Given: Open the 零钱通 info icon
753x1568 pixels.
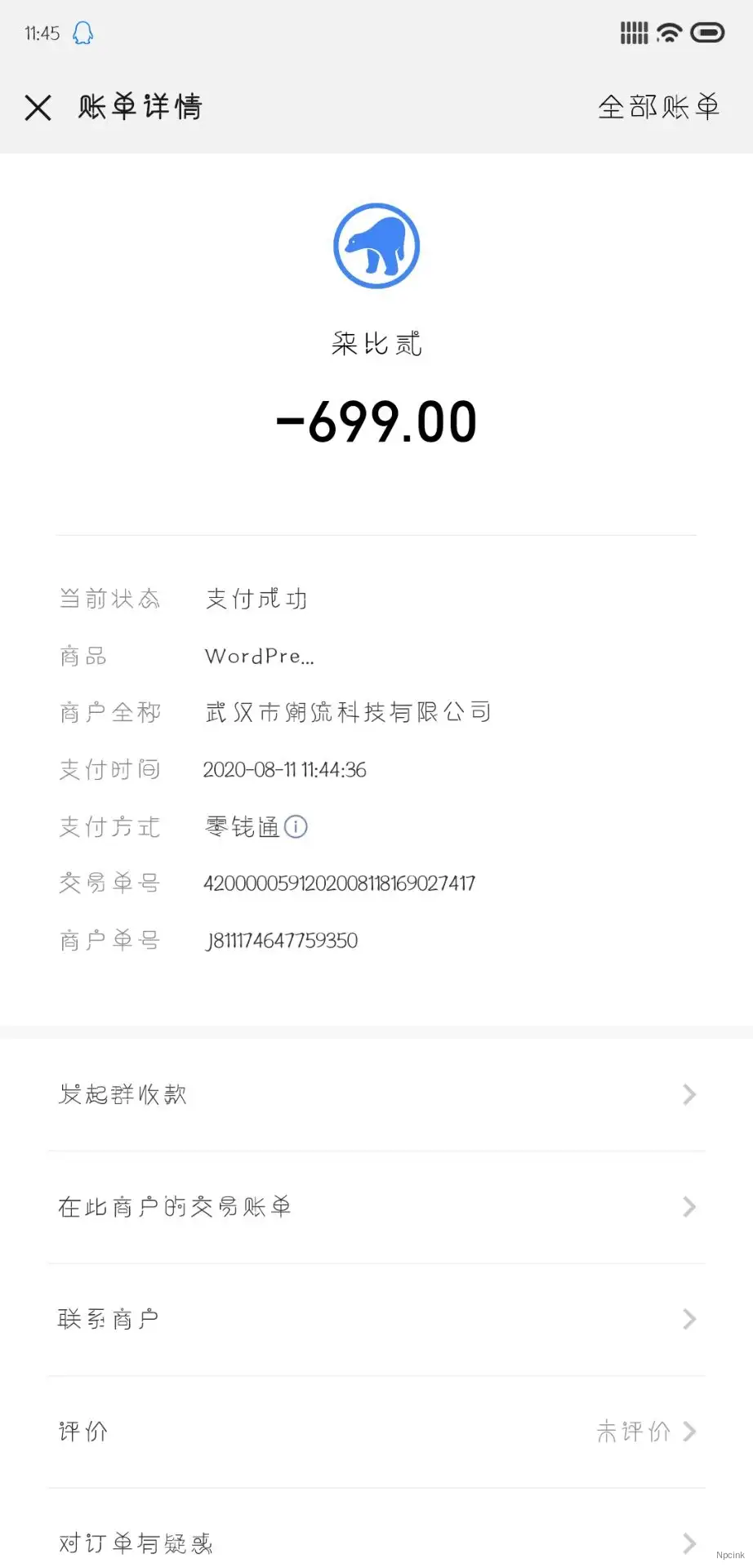Looking at the screenshot, I should click(296, 827).
